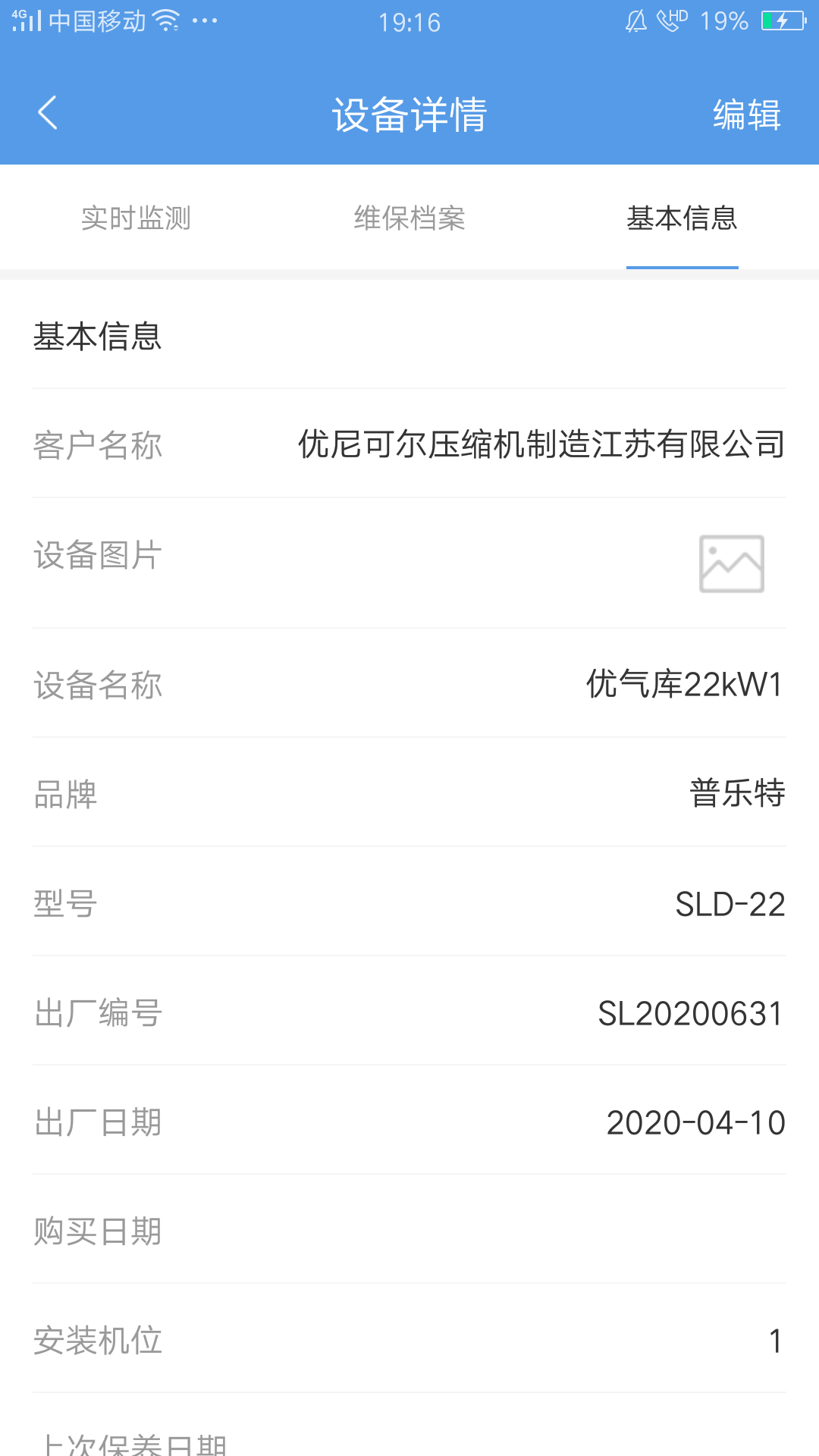Open the 维保档案 tab

[409, 218]
